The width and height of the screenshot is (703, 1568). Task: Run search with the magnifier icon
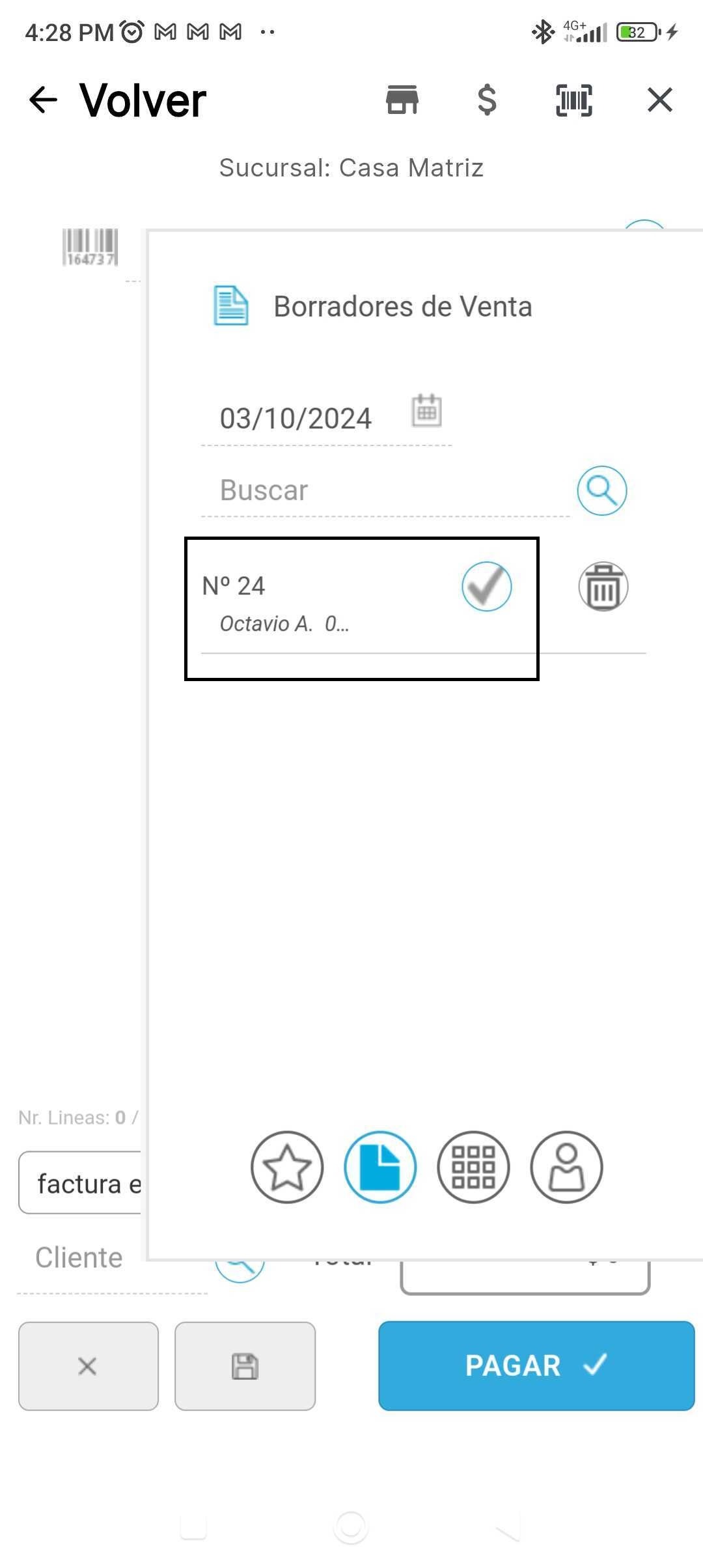[x=601, y=490]
